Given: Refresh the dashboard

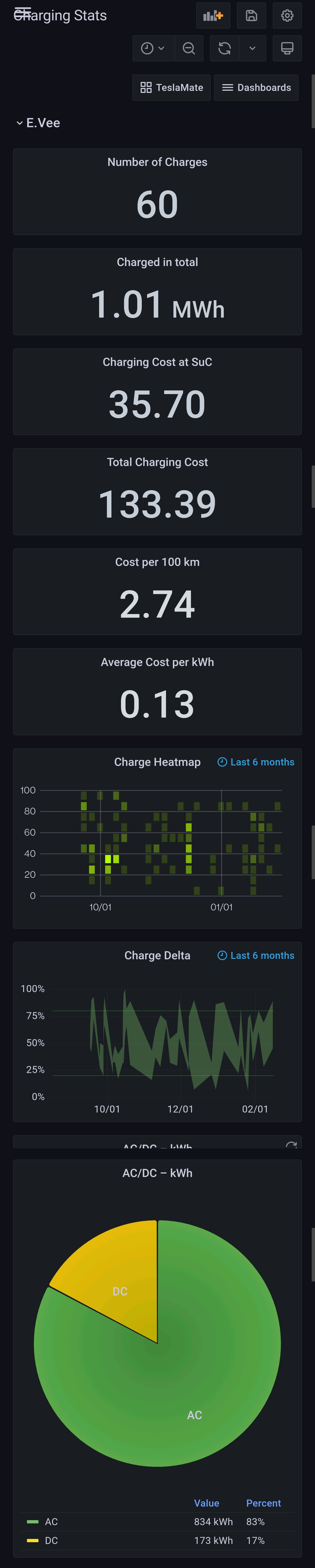Looking at the screenshot, I should point(224,48).
